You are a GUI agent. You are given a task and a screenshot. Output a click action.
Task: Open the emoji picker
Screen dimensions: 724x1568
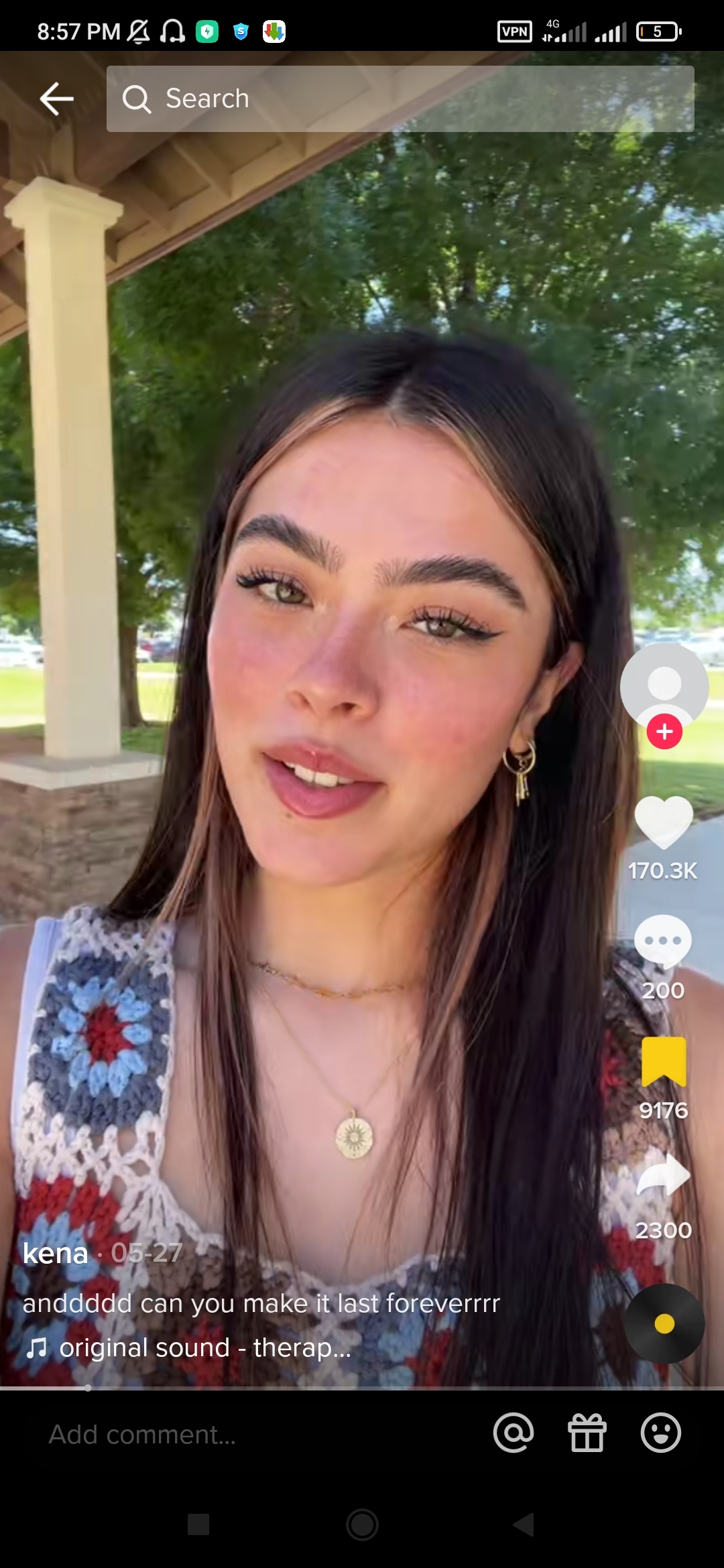pos(661,1433)
